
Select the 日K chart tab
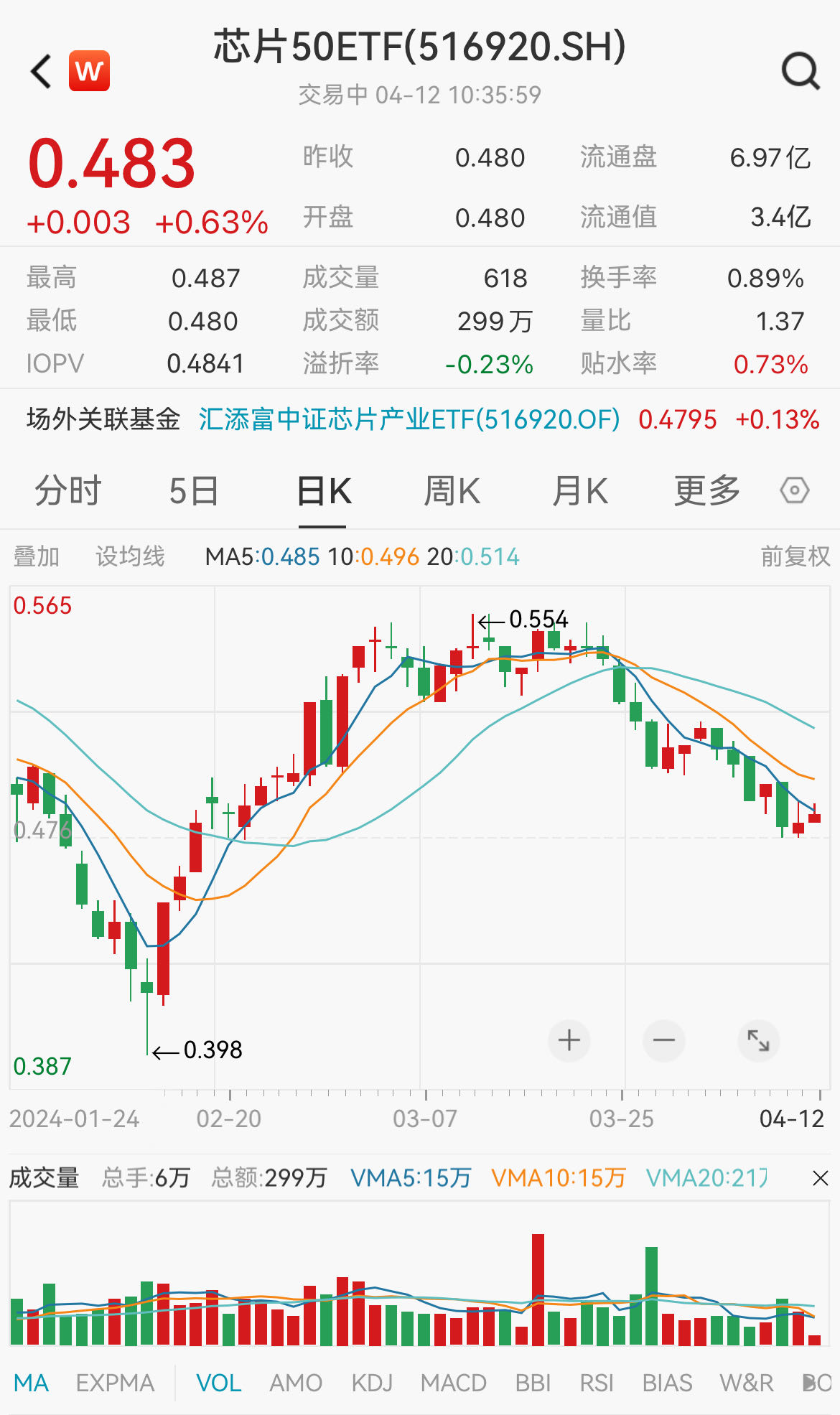point(324,492)
